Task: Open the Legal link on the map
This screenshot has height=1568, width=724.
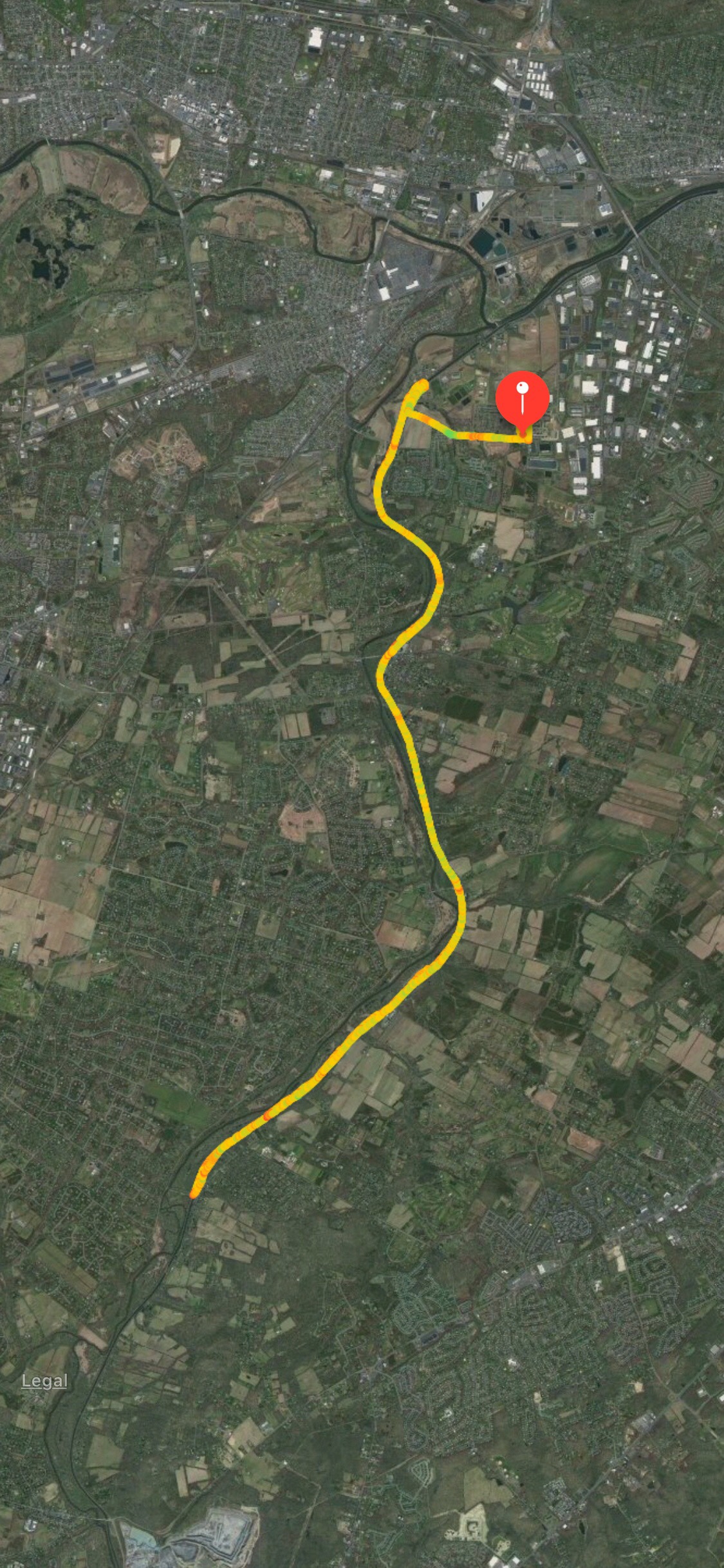Action: 44,1381
